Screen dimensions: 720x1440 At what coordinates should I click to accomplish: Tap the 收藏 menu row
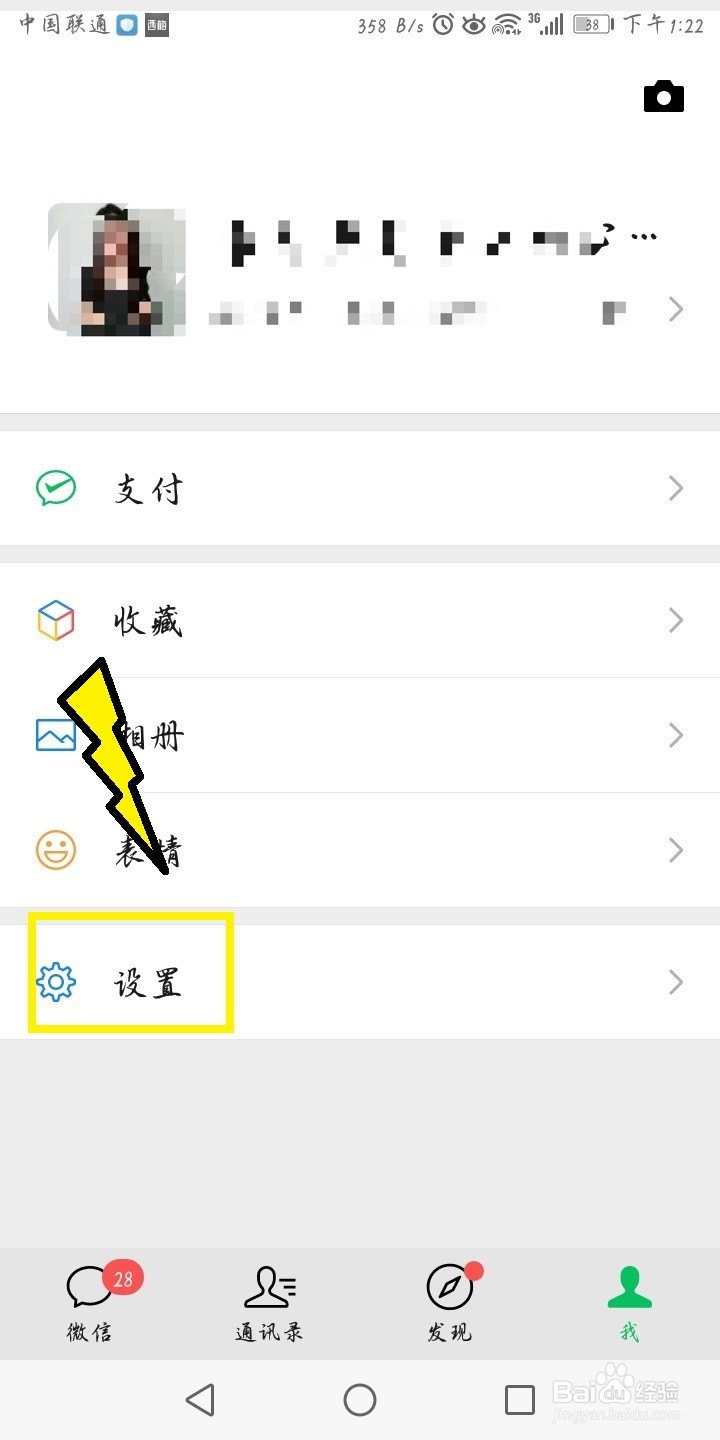point(360,620)
